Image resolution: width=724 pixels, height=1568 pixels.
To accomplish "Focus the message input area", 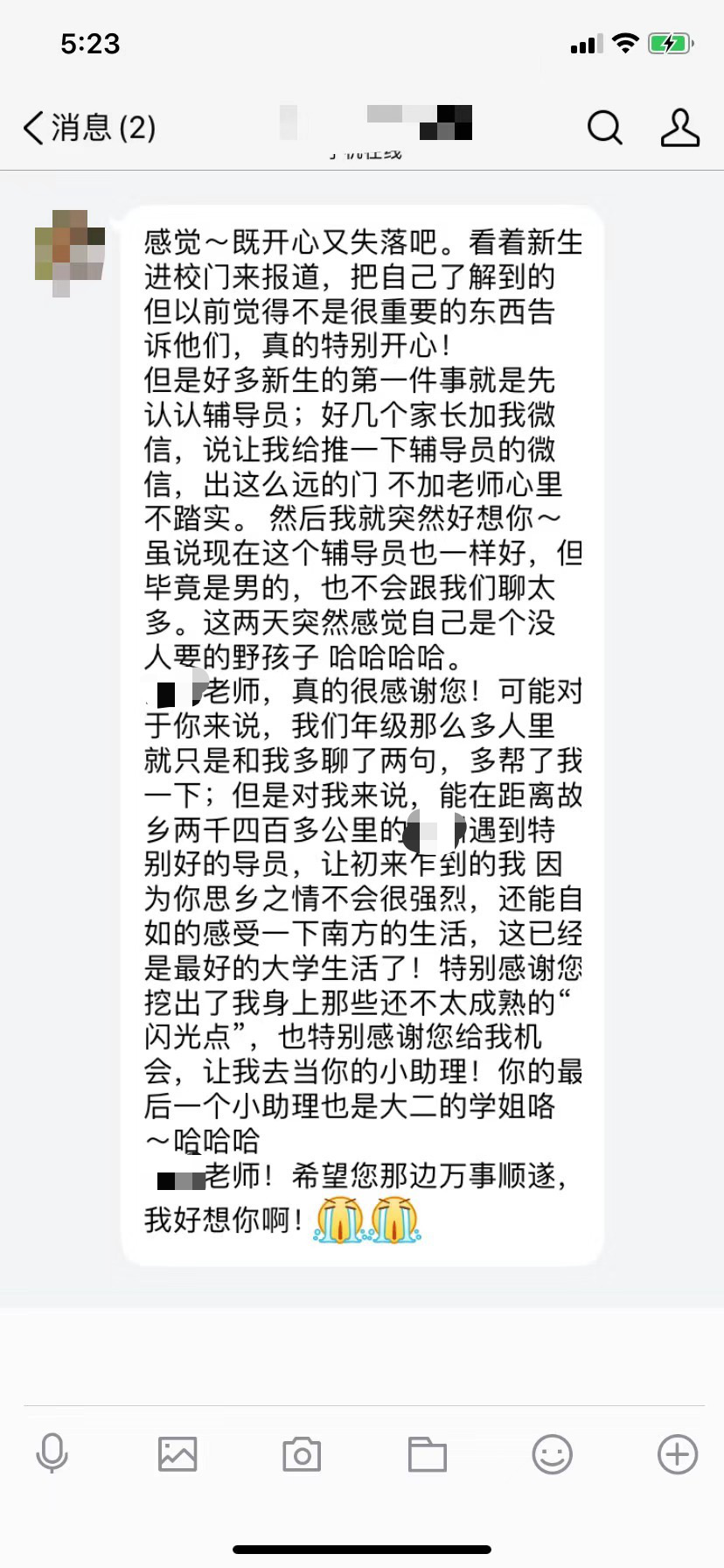I will [x=362, y=1356].
